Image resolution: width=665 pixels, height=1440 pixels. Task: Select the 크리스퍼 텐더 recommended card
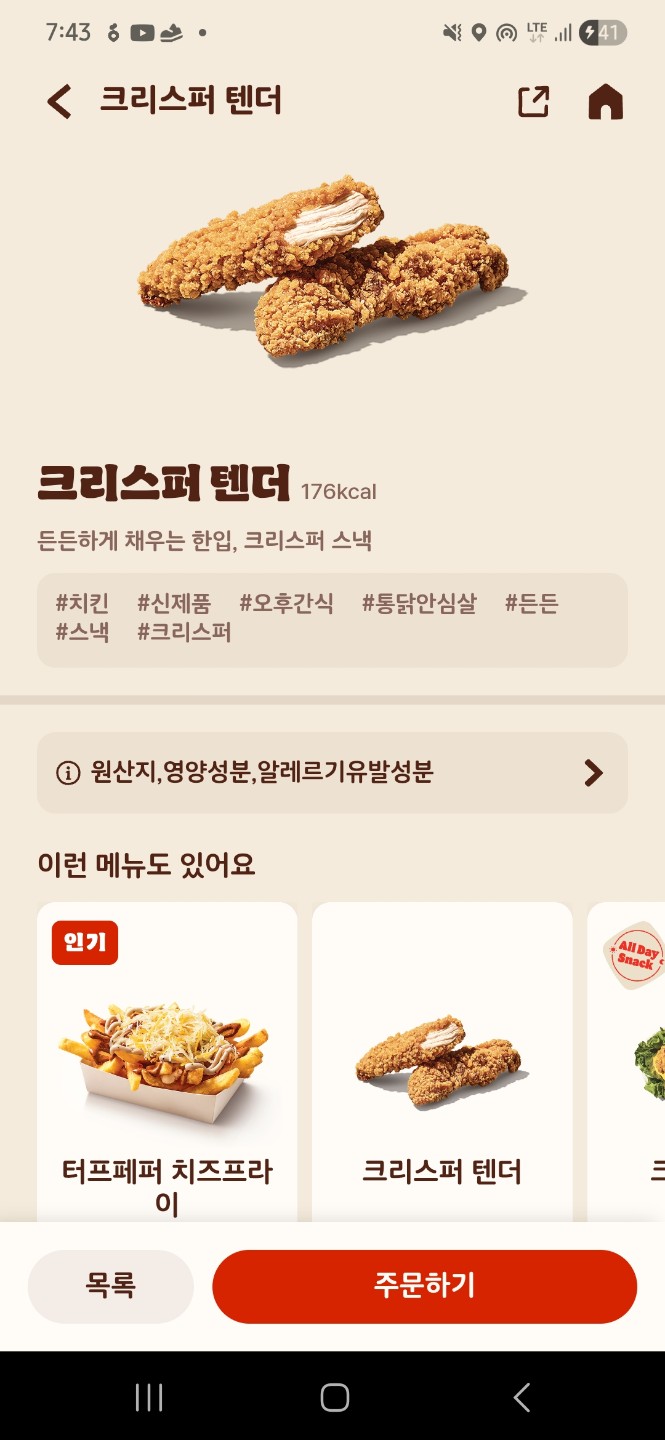[x=442, y=1060]
